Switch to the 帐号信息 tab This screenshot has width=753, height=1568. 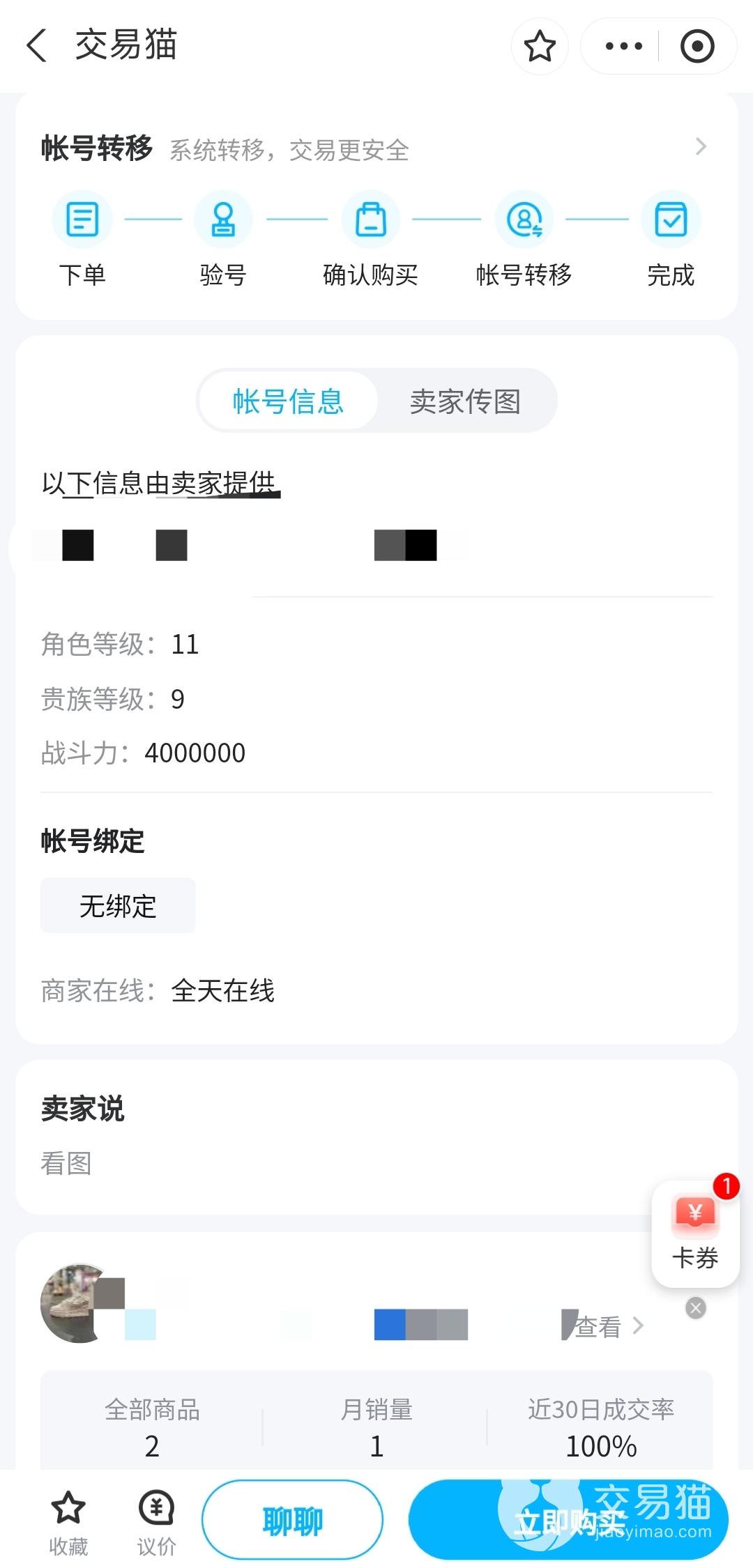coord(288,401)
